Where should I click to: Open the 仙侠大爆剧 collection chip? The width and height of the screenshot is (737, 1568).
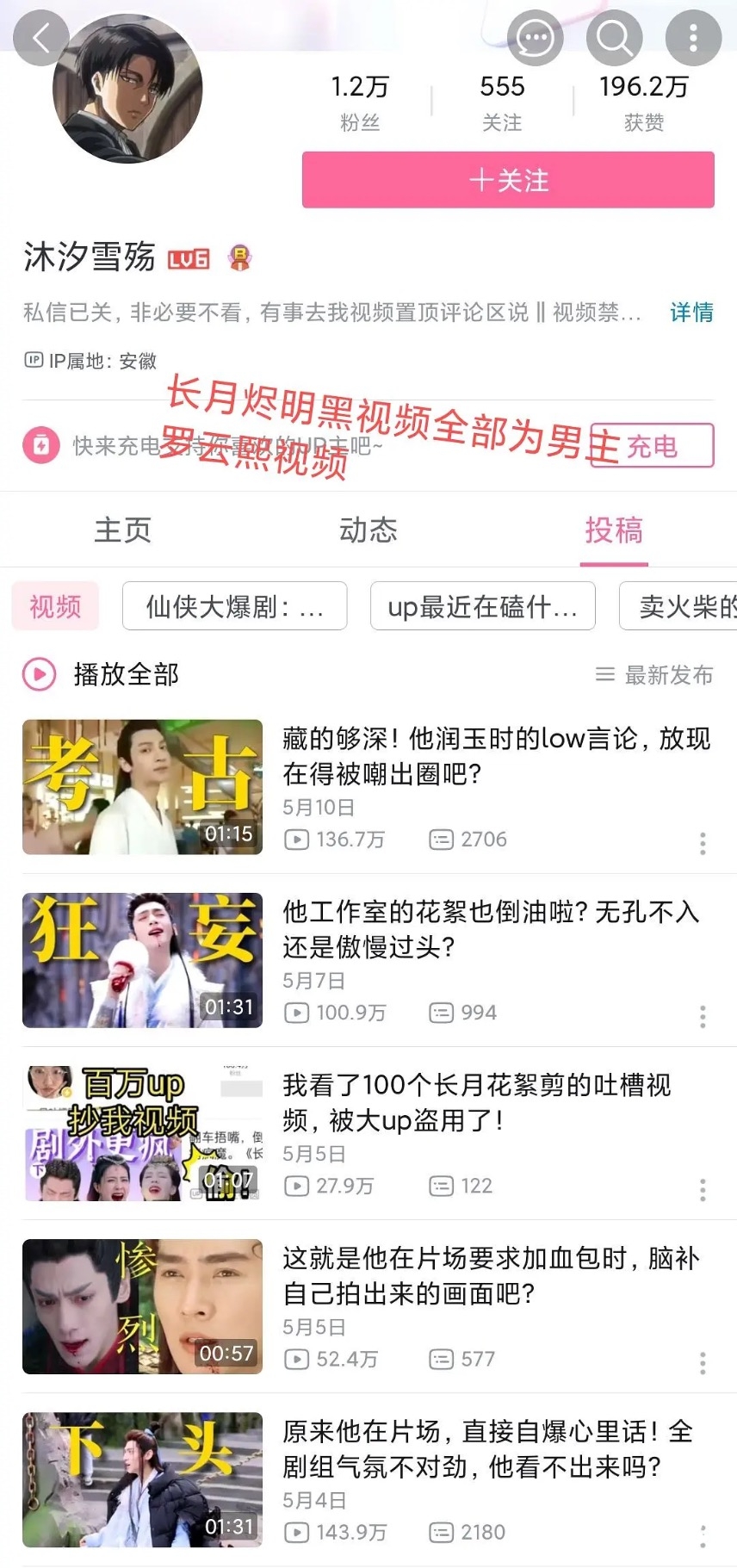(x=234, y=606)
